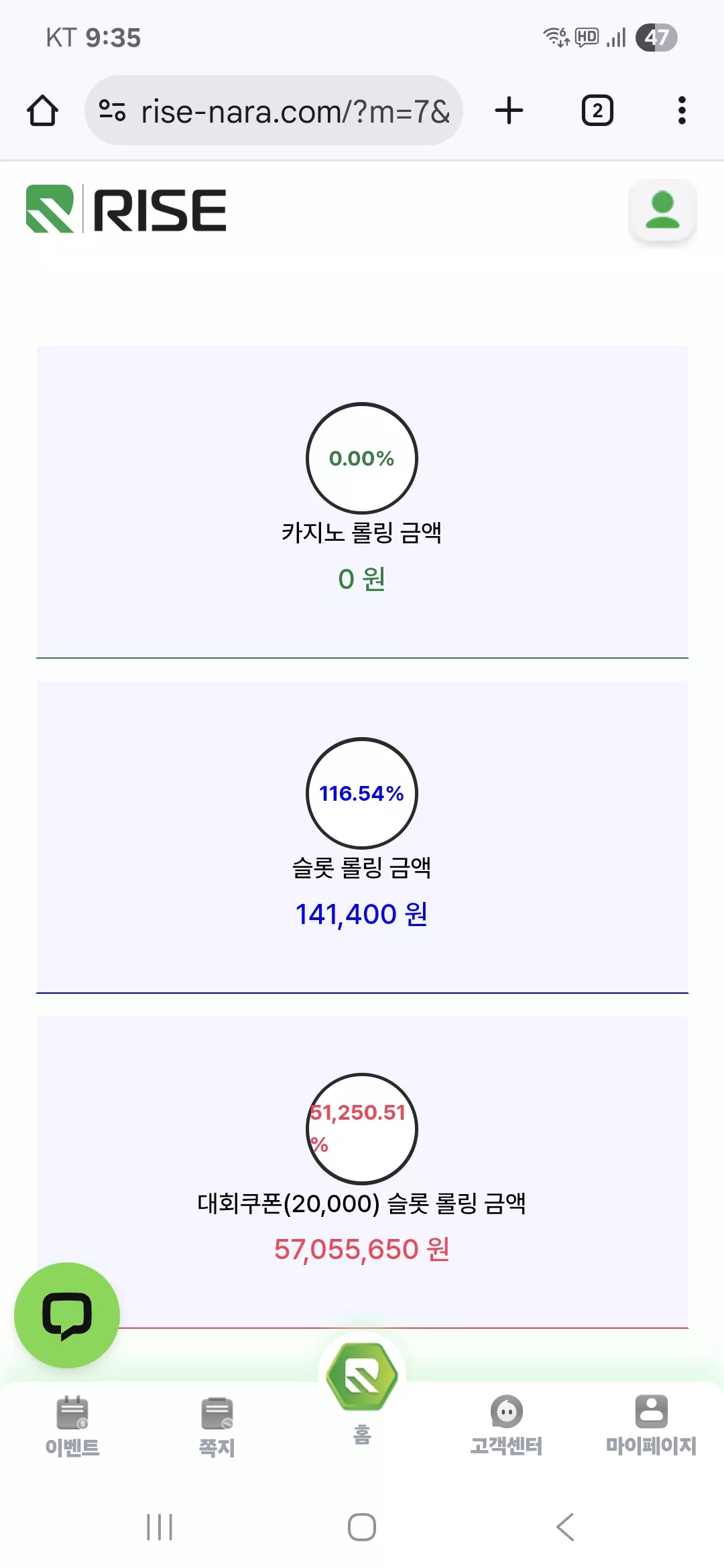This screenshot has height=1568, width=724.
Task: Open the green live chat bubble
Action: tap(67, 1315)
